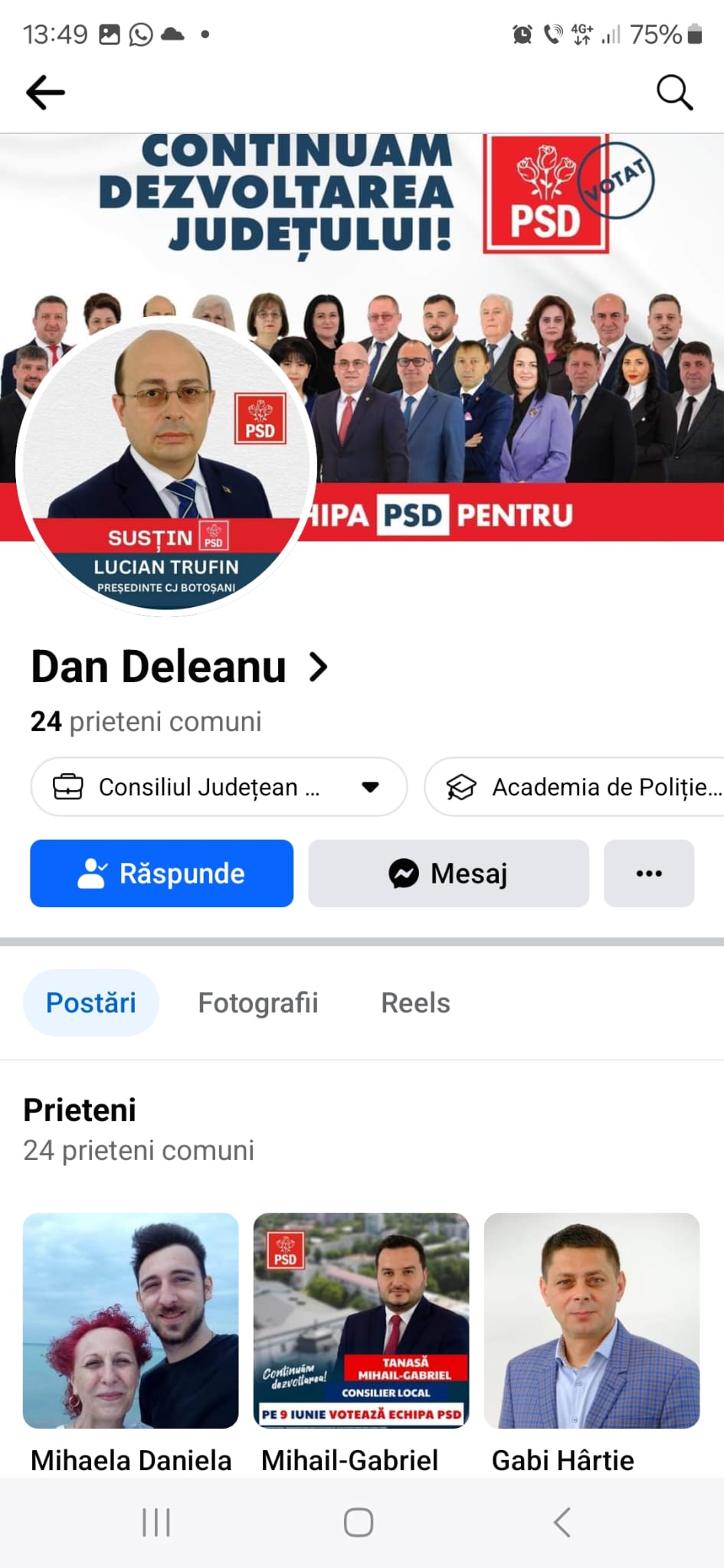Send a message via Mesaj button
Viewport: 724px width, 1568px height.
tap(448, 874)
